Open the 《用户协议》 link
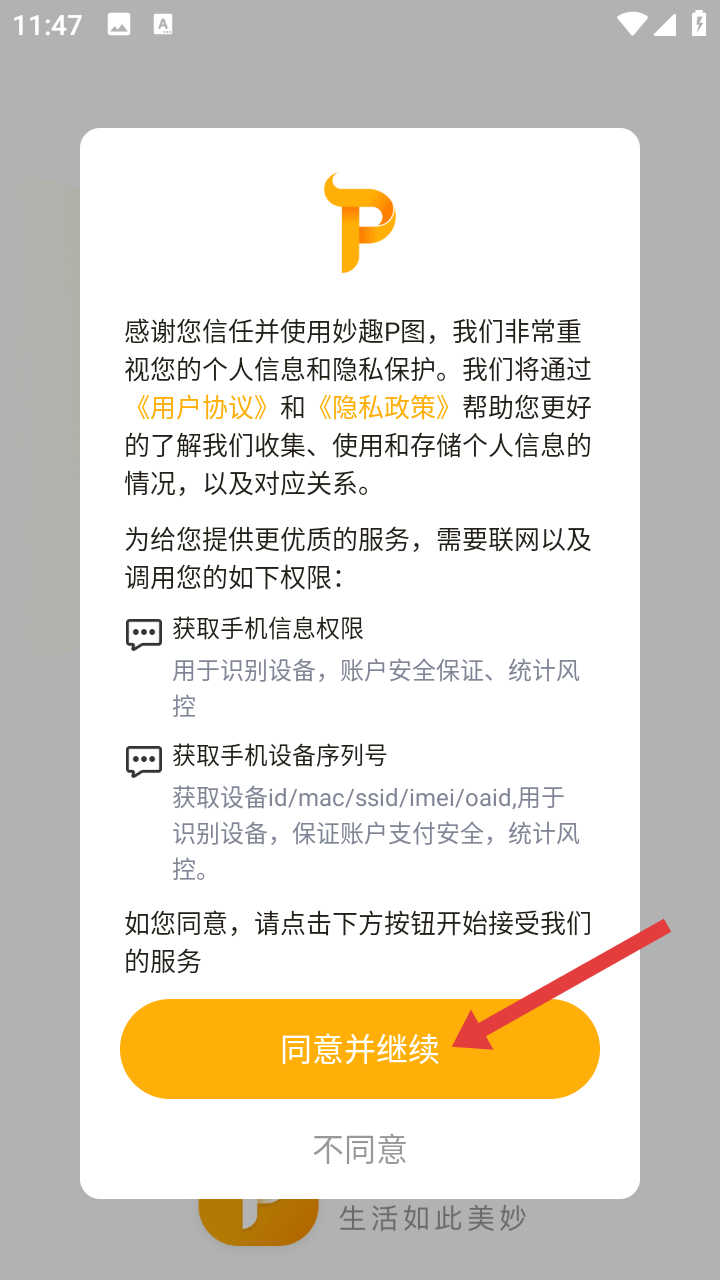Viewport: 720px width, 1280px height. 198,408
